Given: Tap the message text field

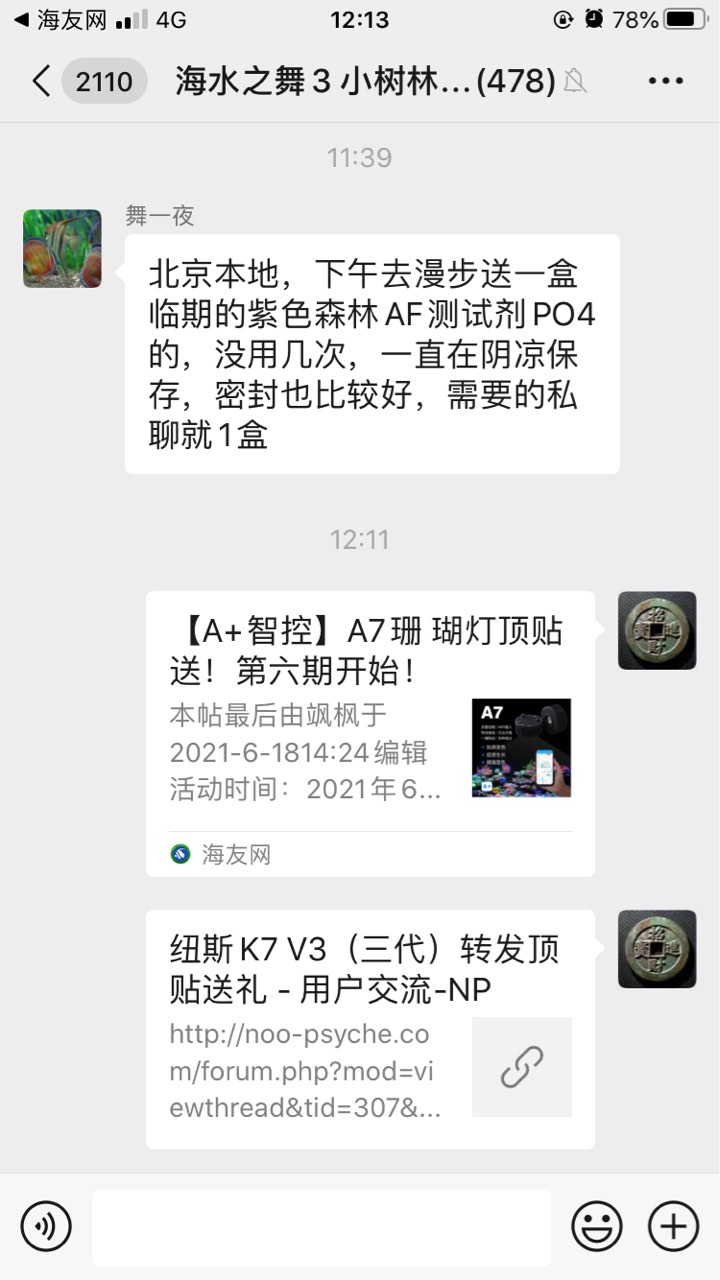Looking at the screenshot, I should click(321, 1227).
